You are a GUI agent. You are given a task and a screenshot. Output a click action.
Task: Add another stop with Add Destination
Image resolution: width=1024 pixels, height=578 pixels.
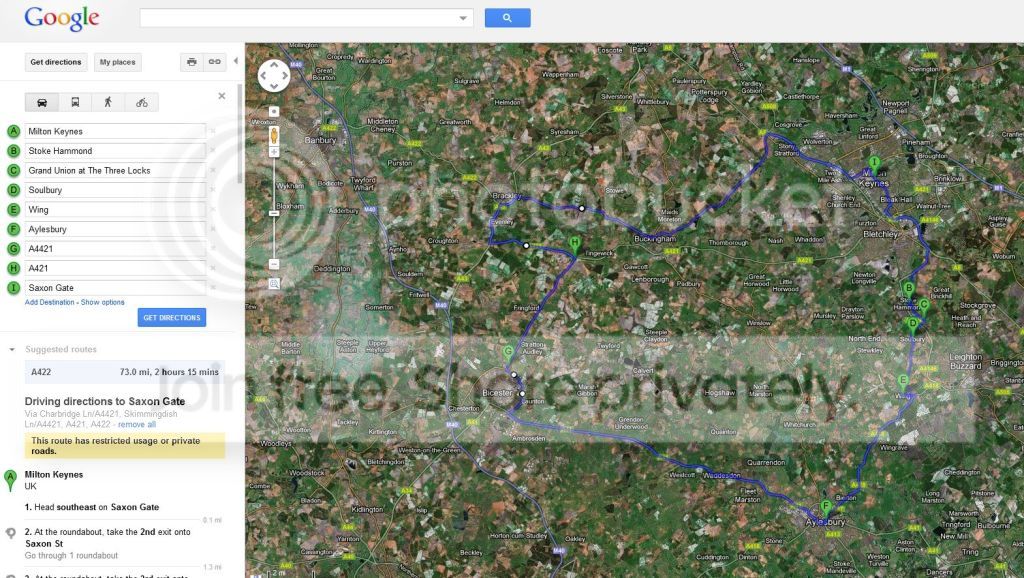click(50, 302)
